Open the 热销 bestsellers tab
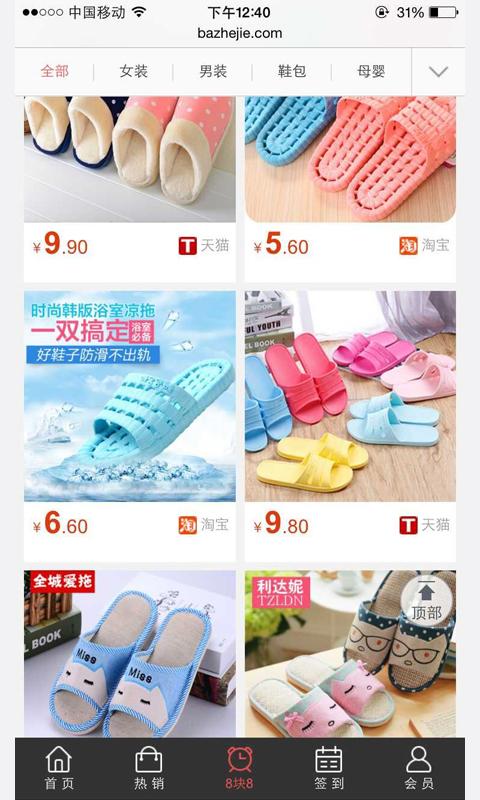The height and width of the screenshot is (800, 480). pyautogui.click(x=149, y=768)
